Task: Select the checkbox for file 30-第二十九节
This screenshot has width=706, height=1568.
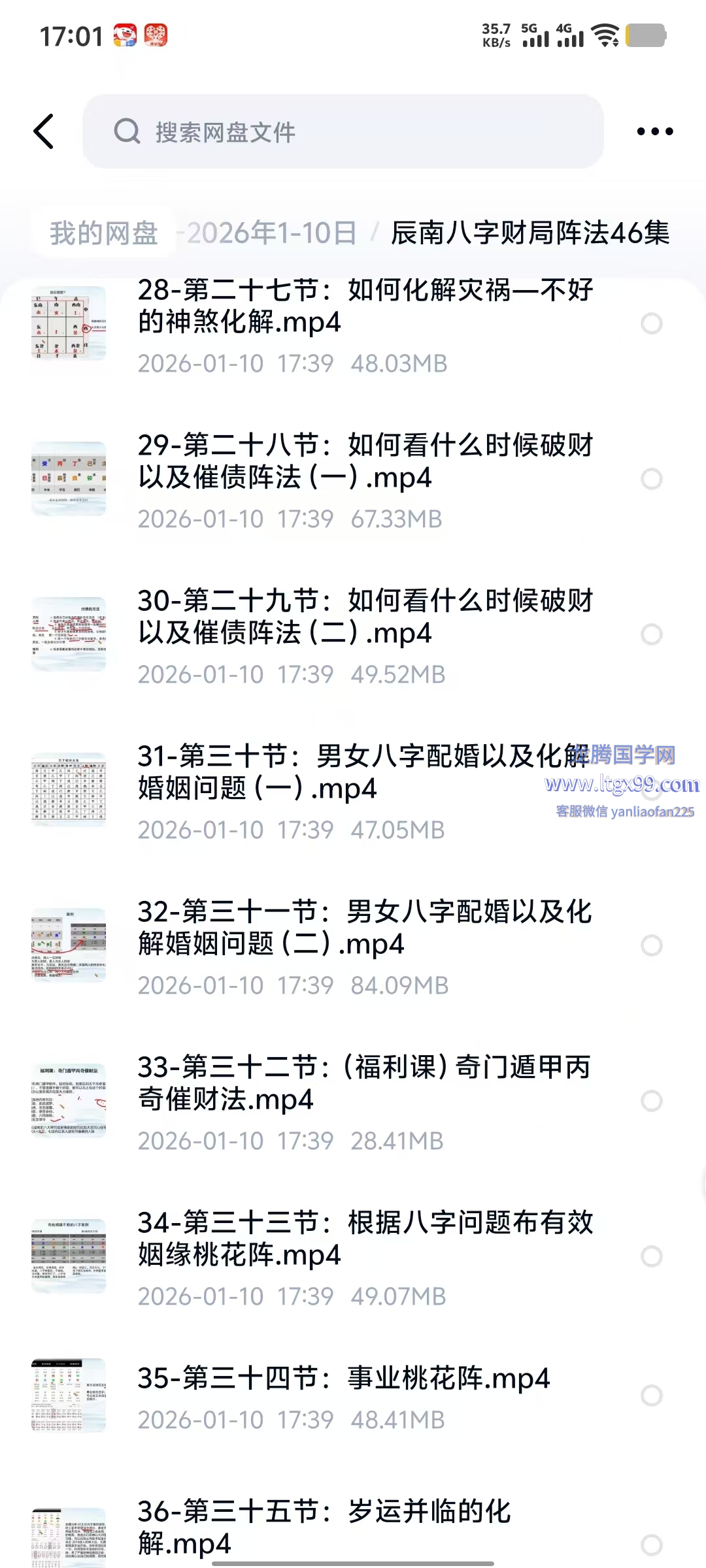Action: click(x=651, y=634)
